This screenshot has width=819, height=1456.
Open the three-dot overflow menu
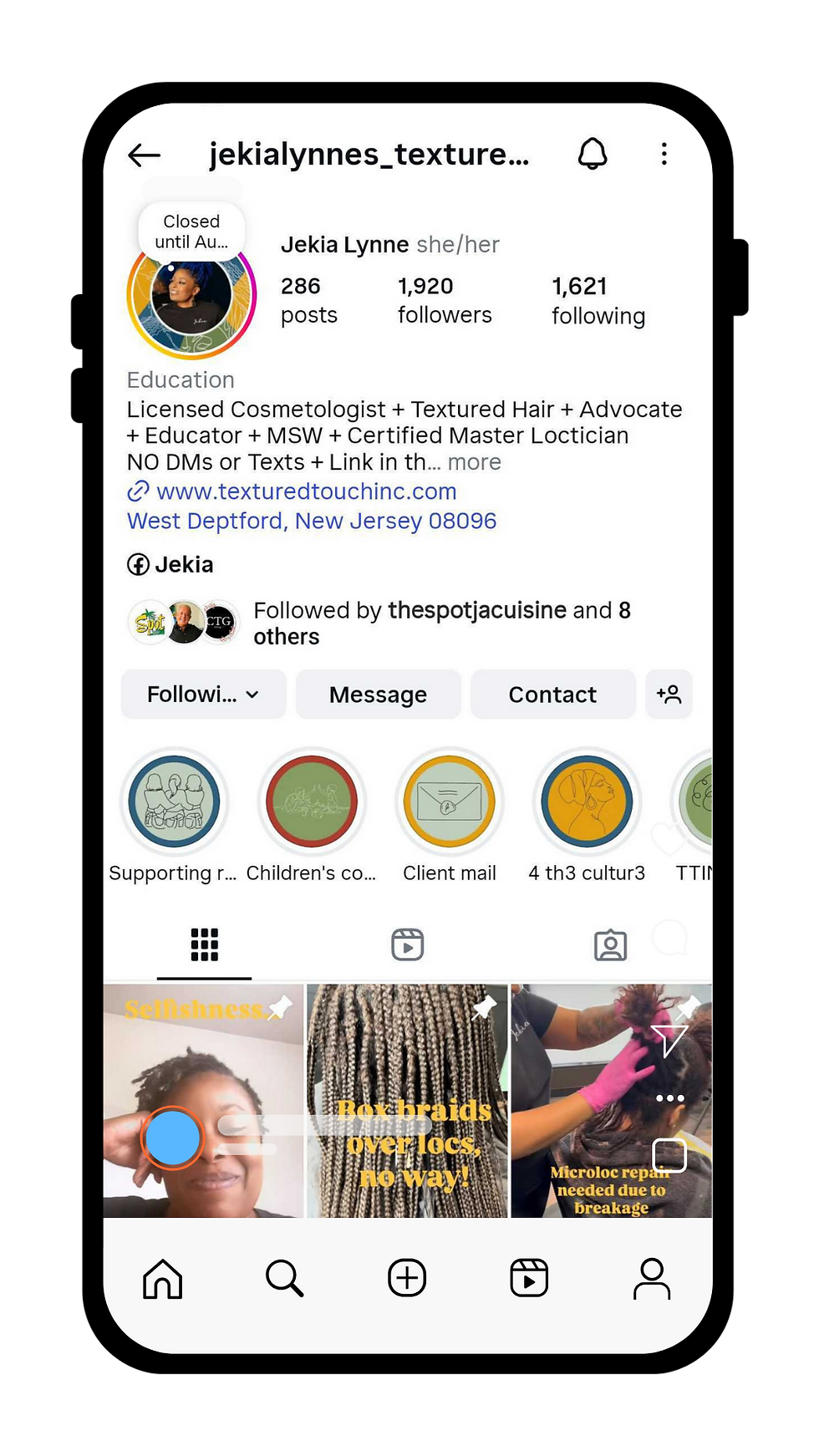point(664,154)
